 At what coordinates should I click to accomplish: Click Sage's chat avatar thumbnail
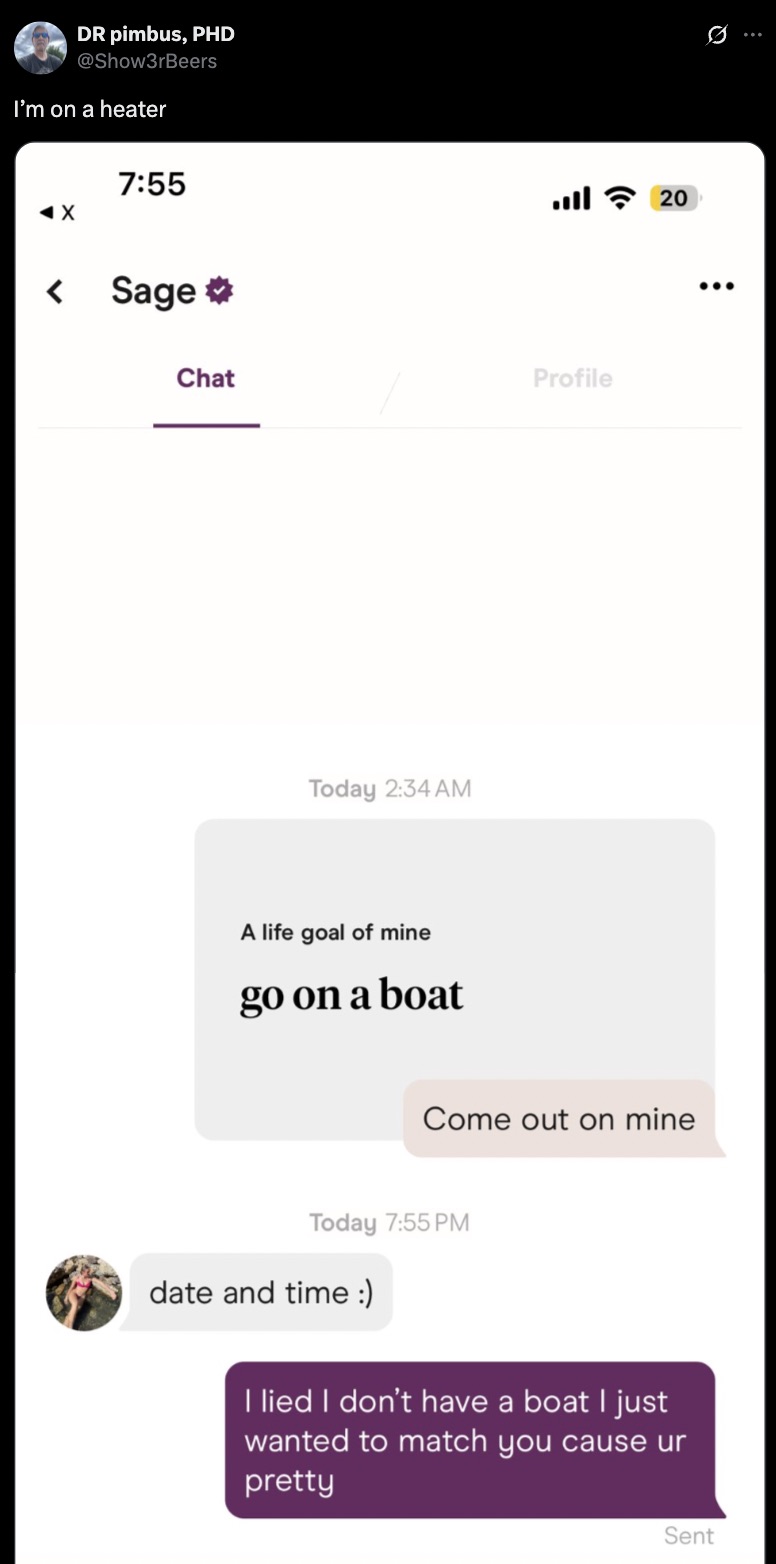click(83, 1292)
